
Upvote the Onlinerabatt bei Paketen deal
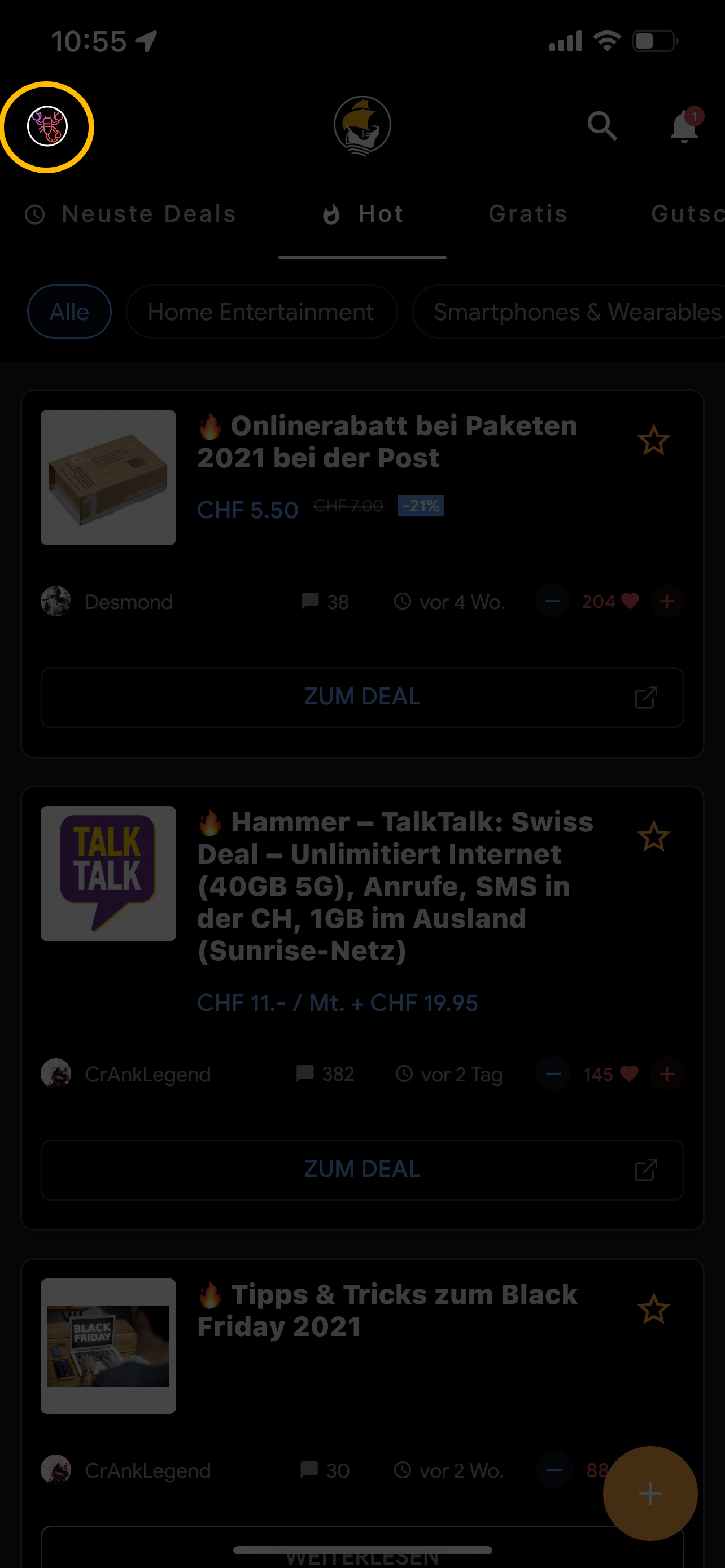point(667,602)
